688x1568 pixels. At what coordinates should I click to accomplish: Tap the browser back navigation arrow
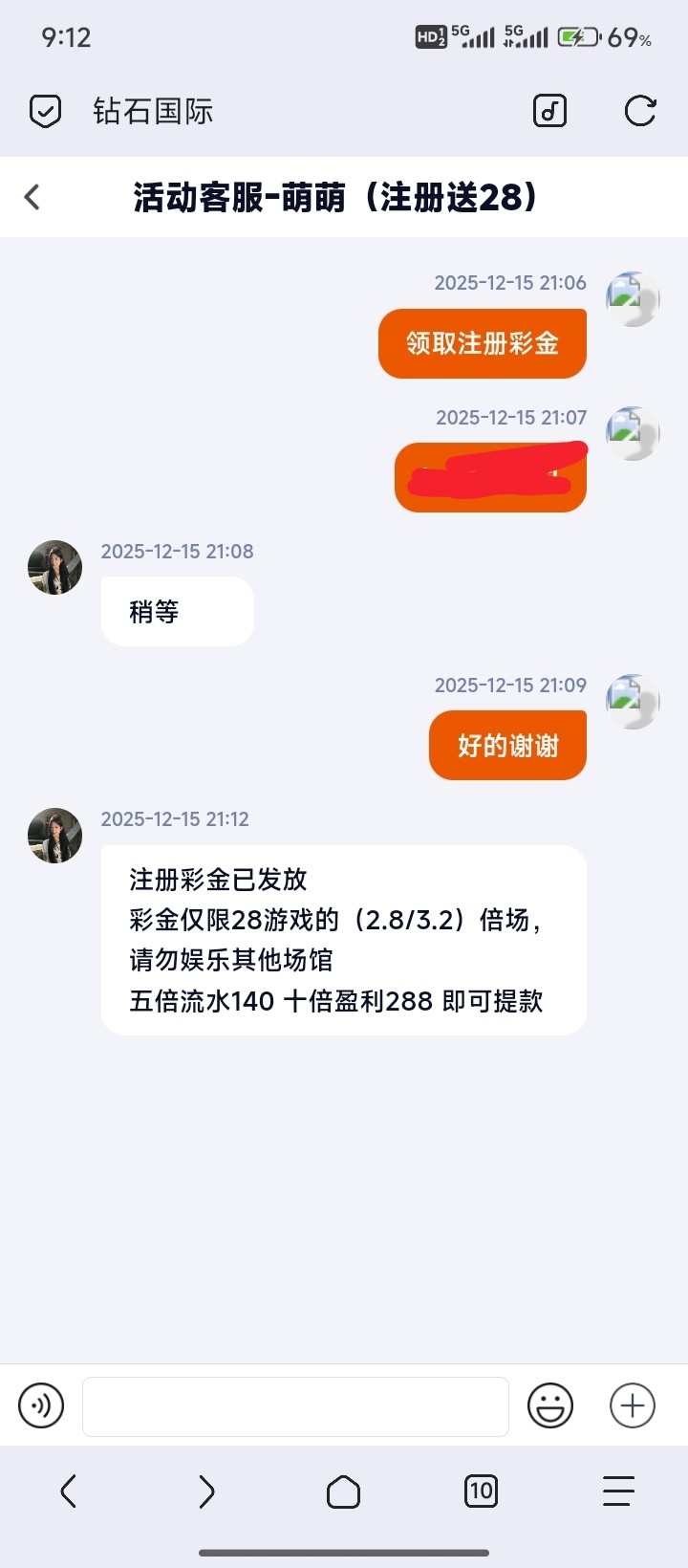pyautogui.click(x=68, y=1490)
